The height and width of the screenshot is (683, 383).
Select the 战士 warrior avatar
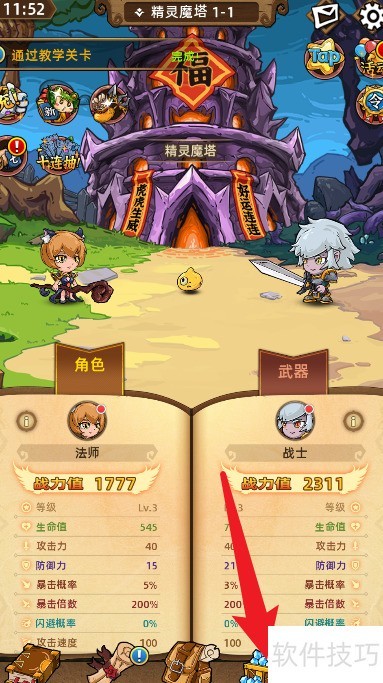pos(295,421)
